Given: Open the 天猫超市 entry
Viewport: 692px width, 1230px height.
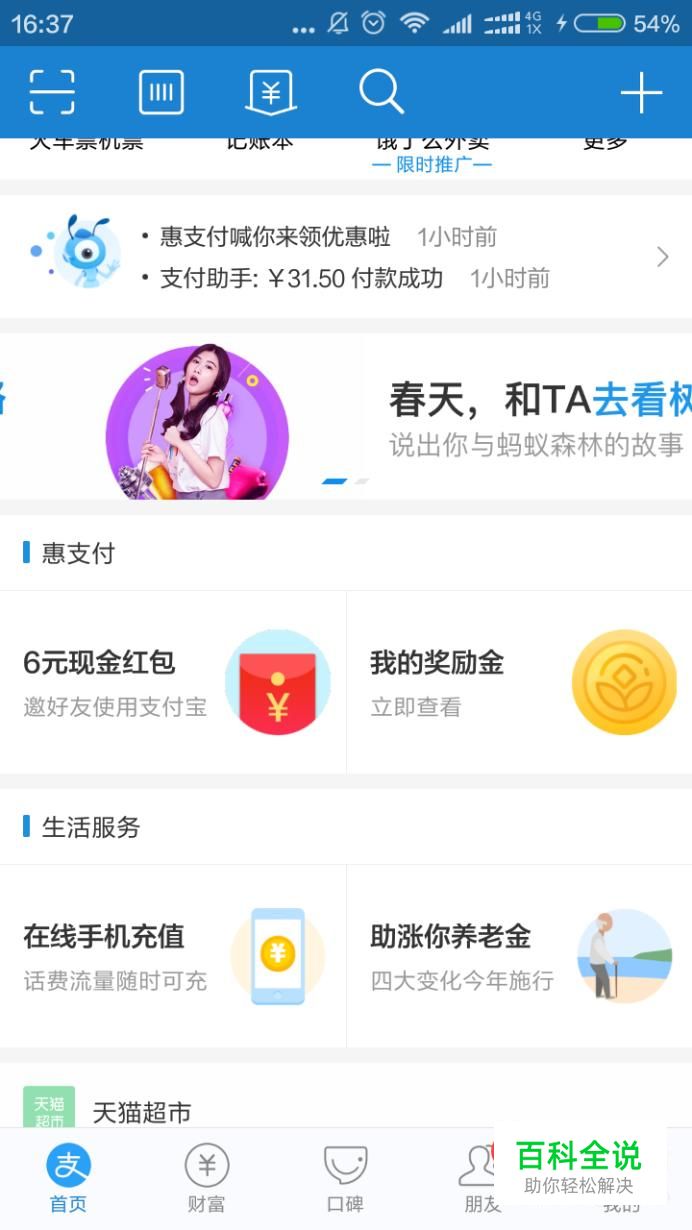Looking at the screenshot, I should click(x=142, y=1112).
